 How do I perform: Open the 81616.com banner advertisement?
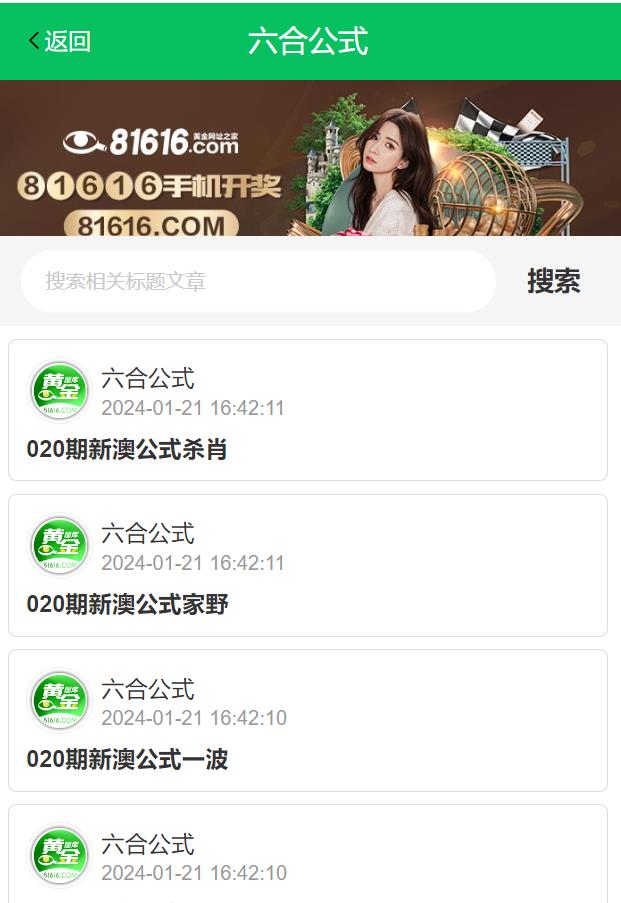tap(310, 158)
